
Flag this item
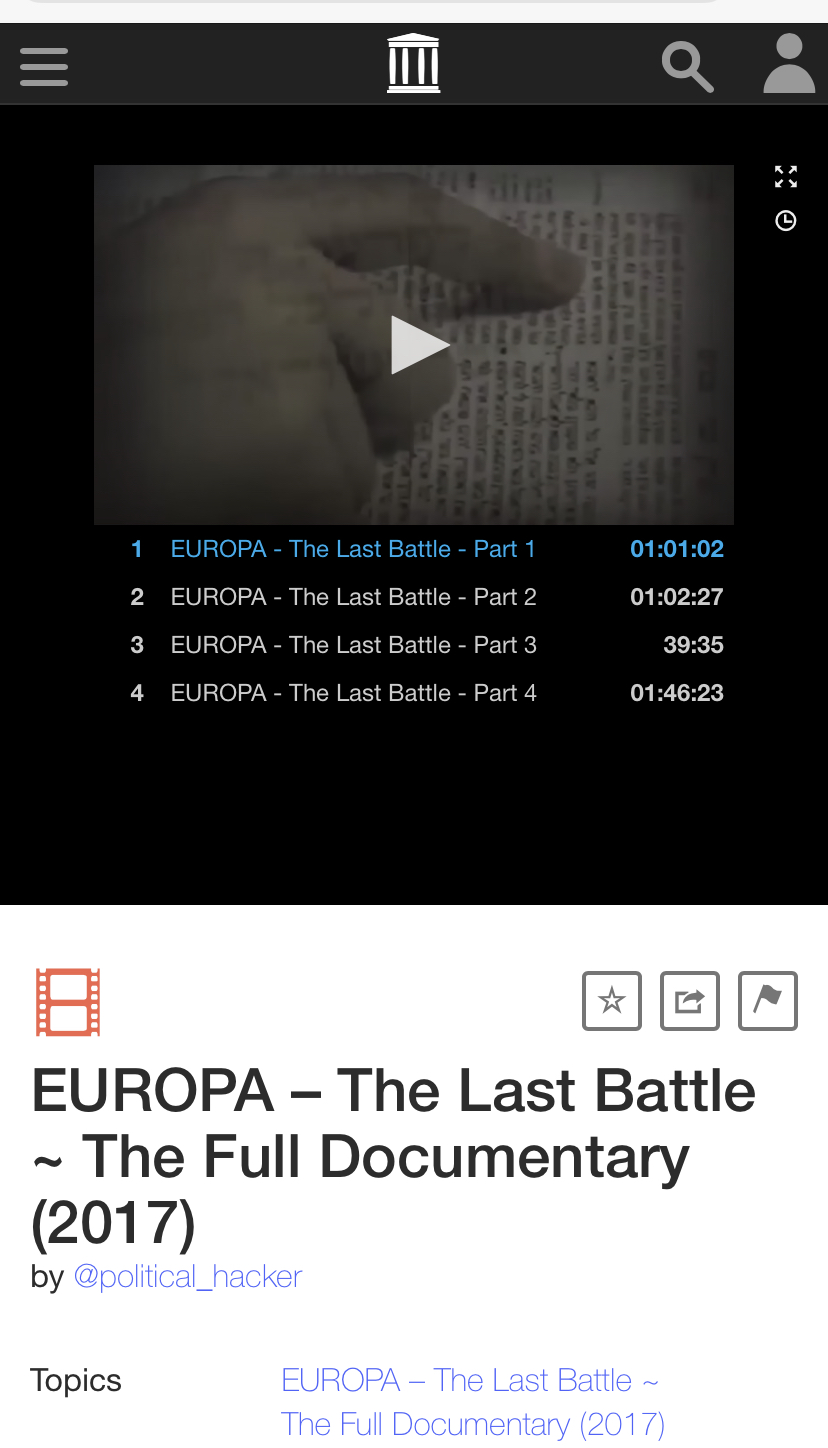click(768, 1000)
